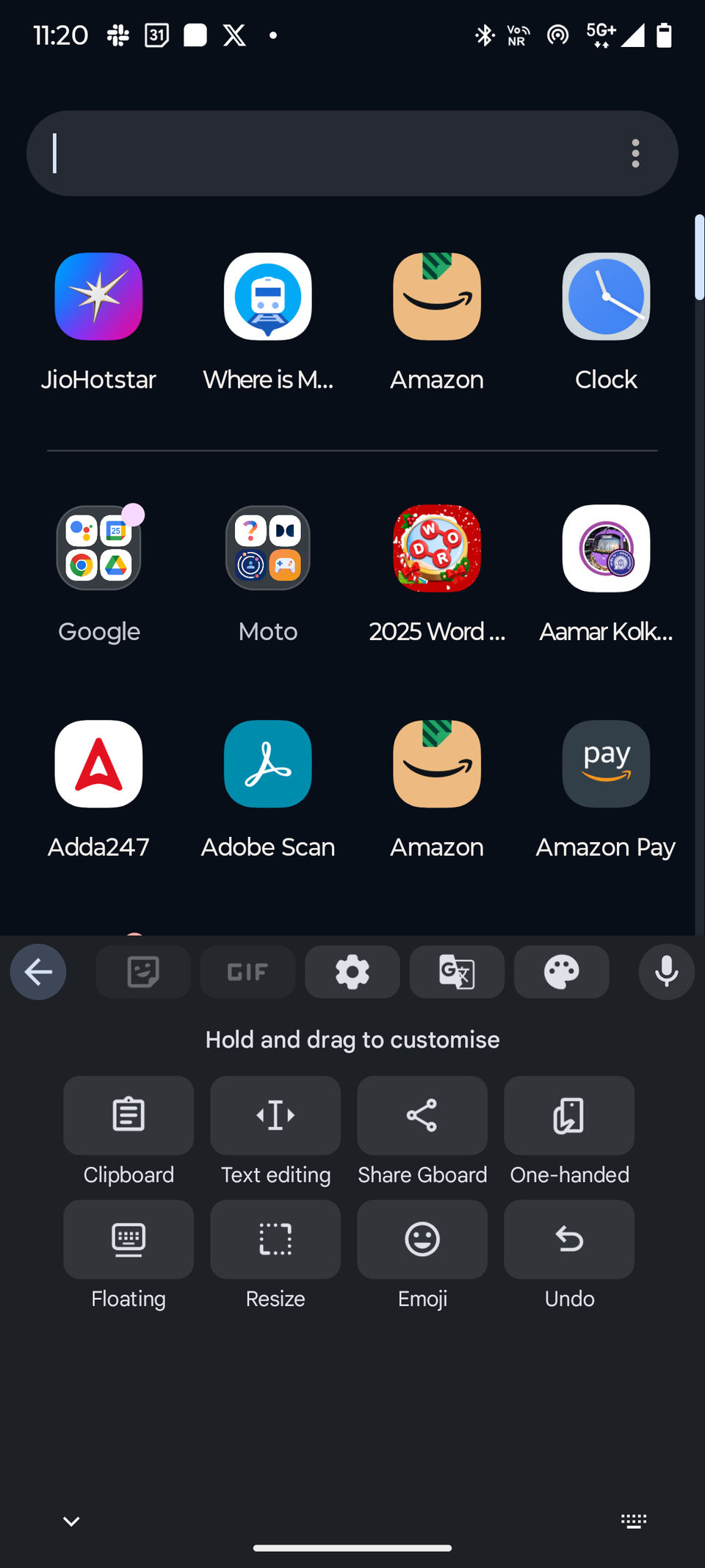Open the Emoji picker
The image size is (705, 1568).
pyautogui.click(x=422, y=1239)
